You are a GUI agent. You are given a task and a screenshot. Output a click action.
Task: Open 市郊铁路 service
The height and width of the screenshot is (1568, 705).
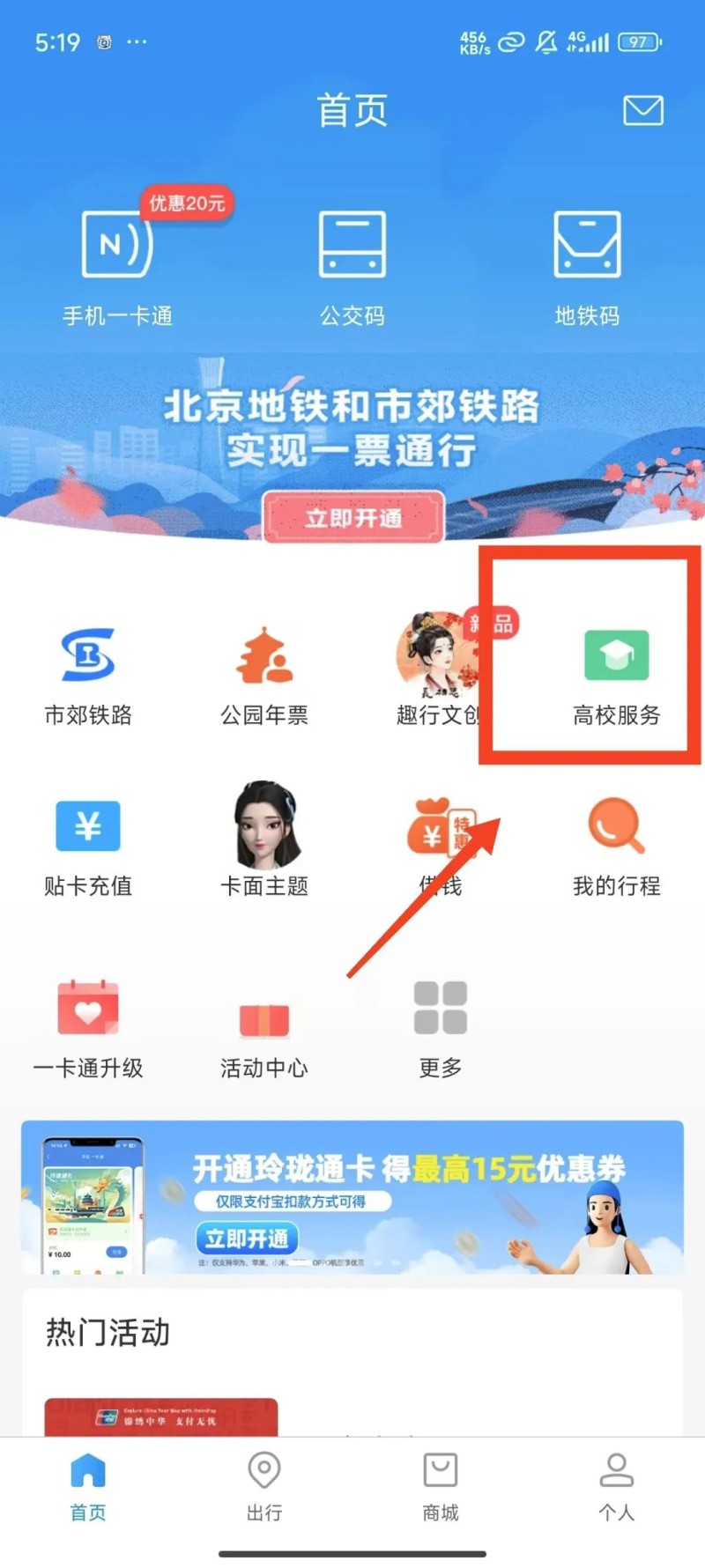tap(88, 676)
